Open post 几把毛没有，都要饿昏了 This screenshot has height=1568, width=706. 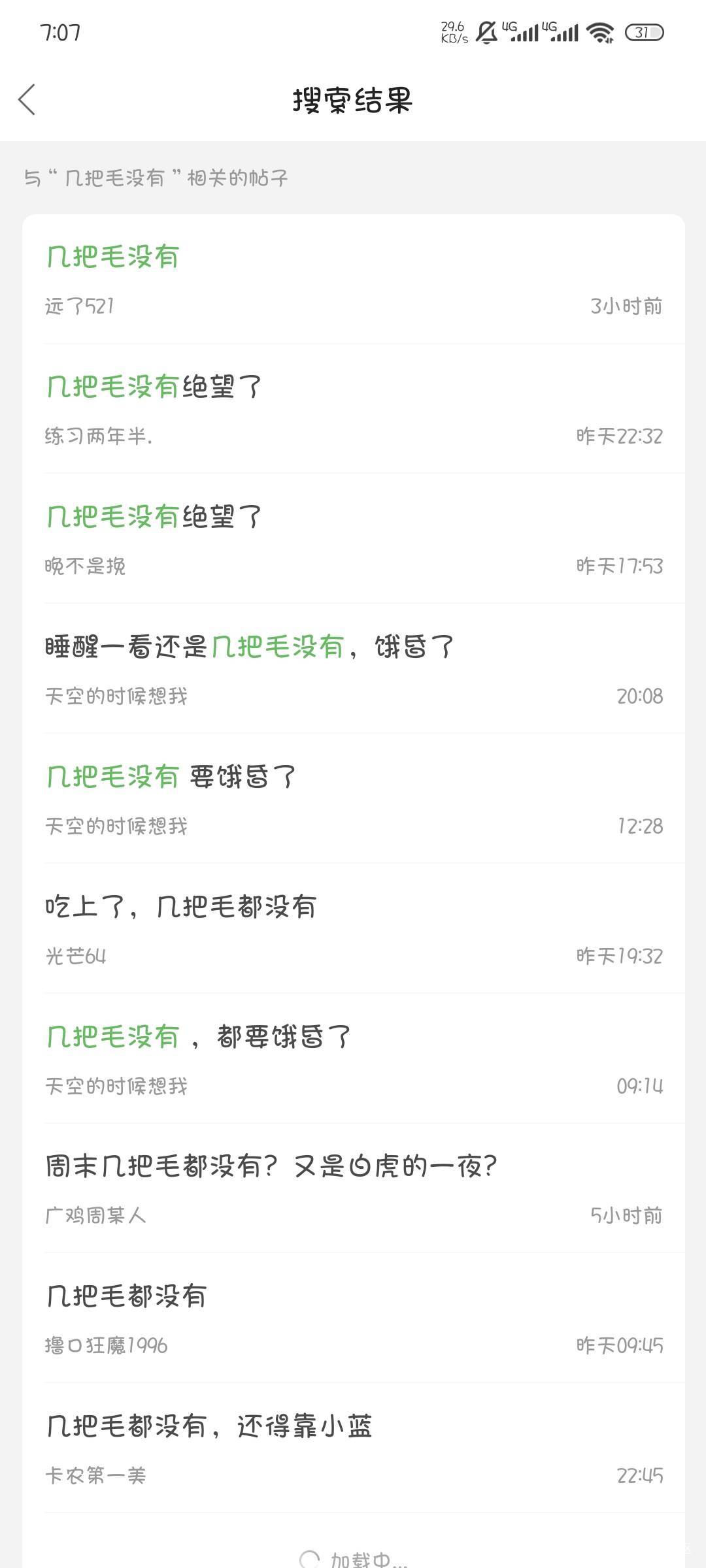coord(353,1060)
